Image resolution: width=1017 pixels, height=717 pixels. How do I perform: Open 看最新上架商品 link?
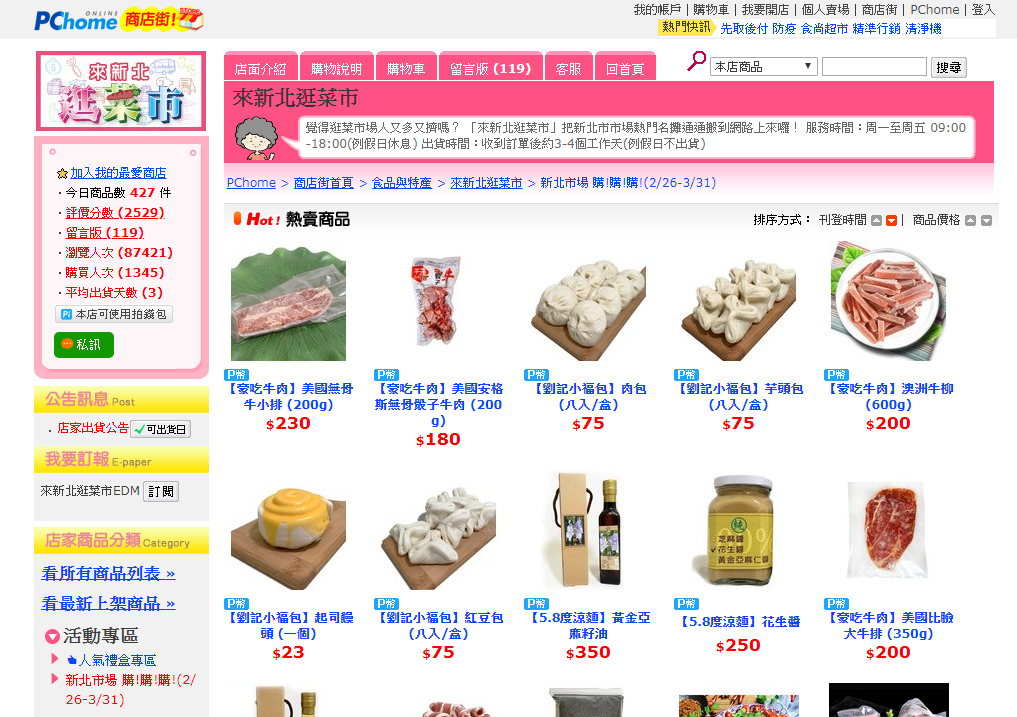[x=108, y=603]
